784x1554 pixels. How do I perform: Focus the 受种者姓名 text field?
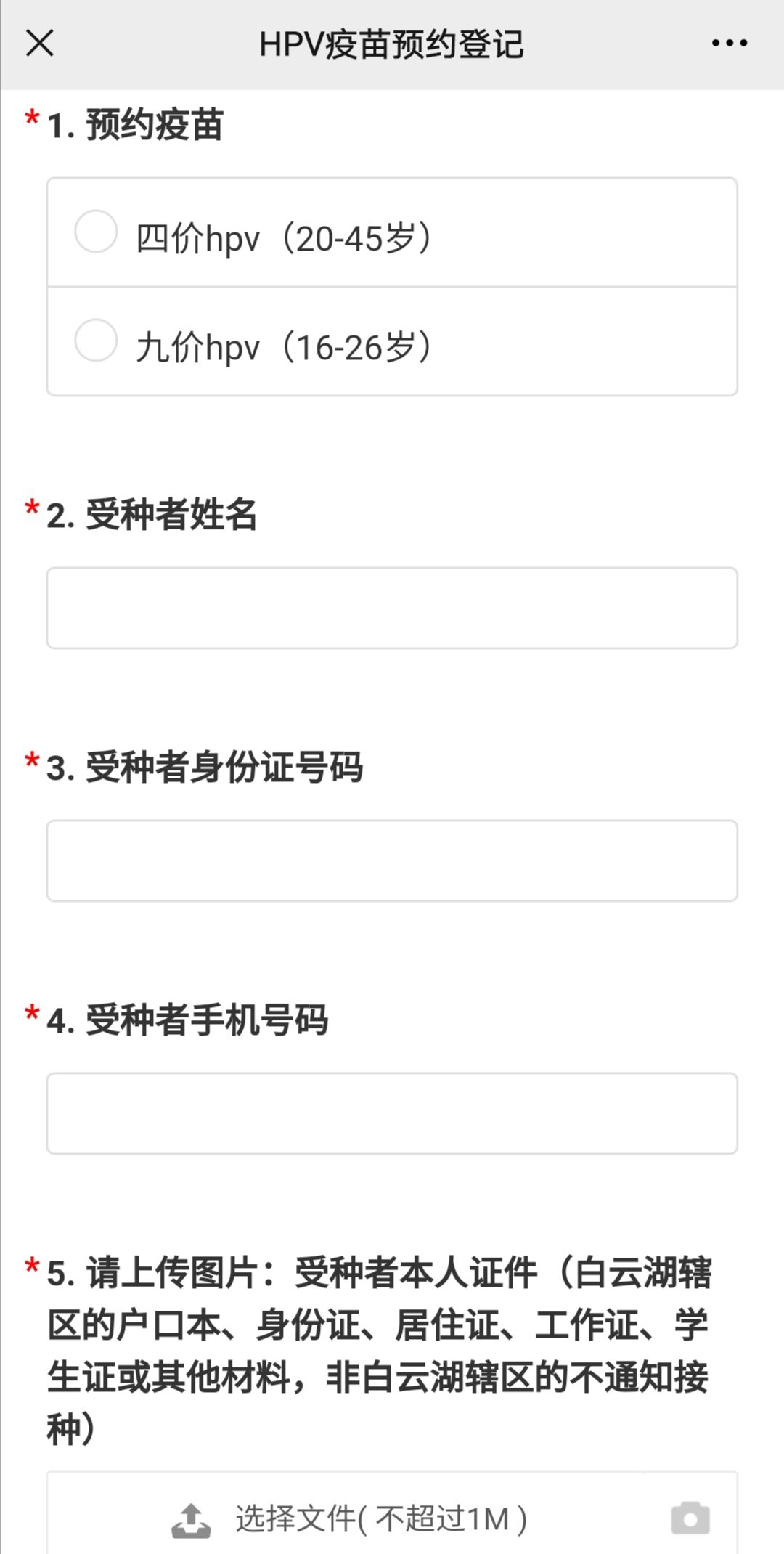click(392, 609)
